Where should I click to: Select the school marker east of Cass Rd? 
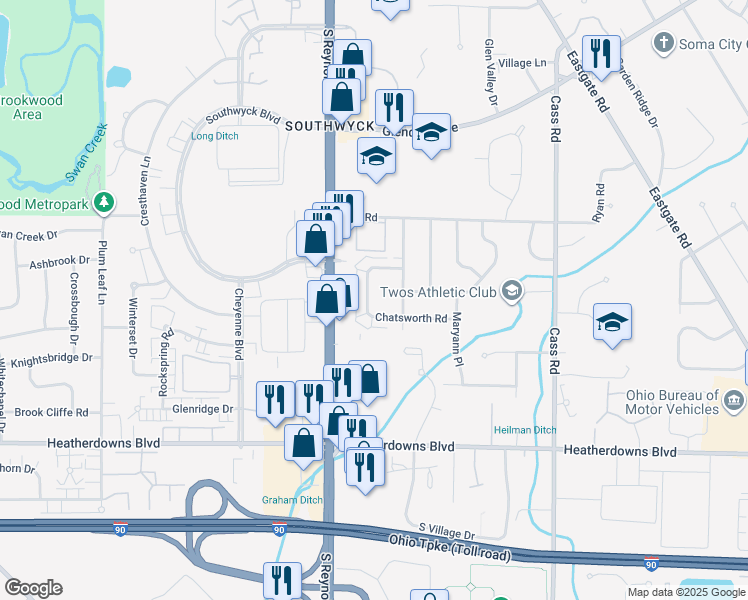(x=612, y=322)
